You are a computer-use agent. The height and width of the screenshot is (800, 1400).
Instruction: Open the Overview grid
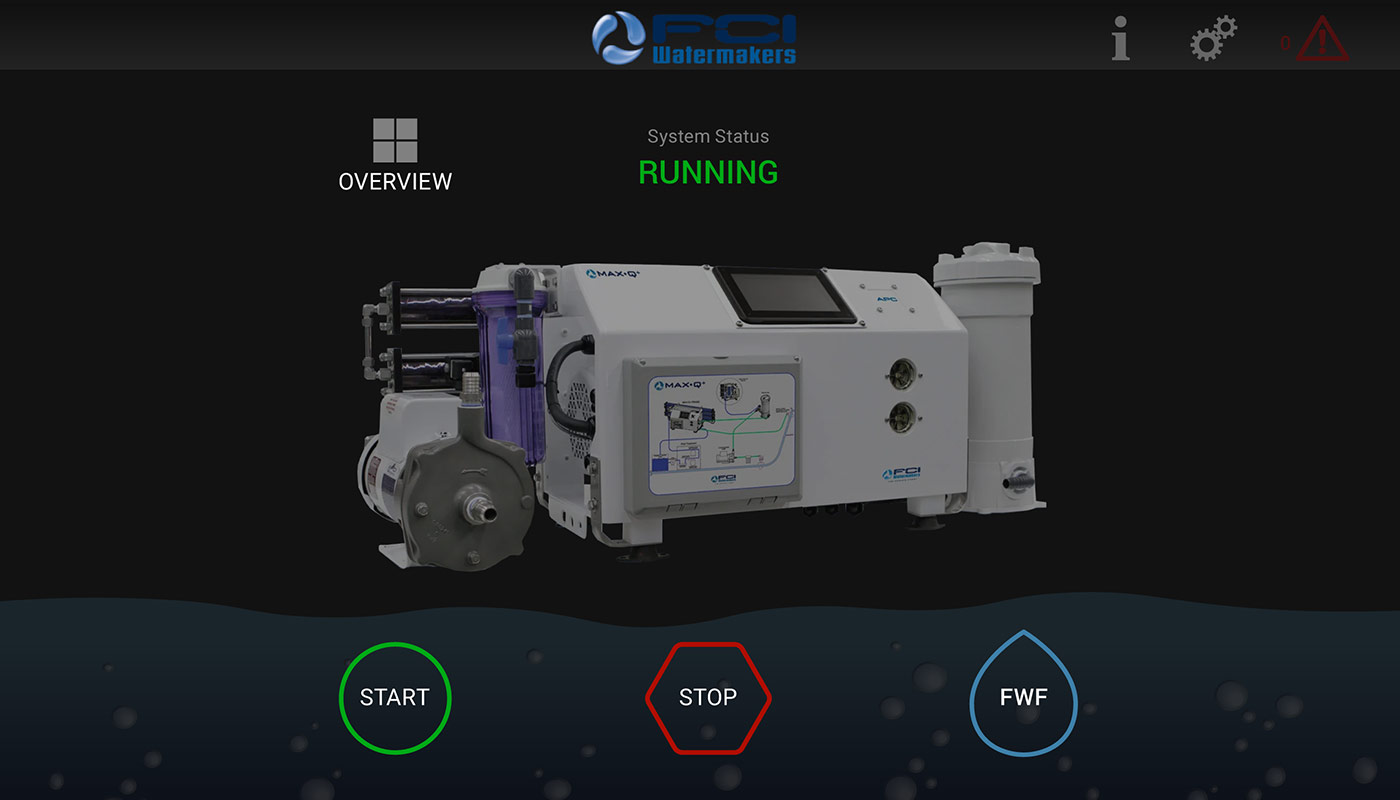pyautogui.click(x=395, y=155)
